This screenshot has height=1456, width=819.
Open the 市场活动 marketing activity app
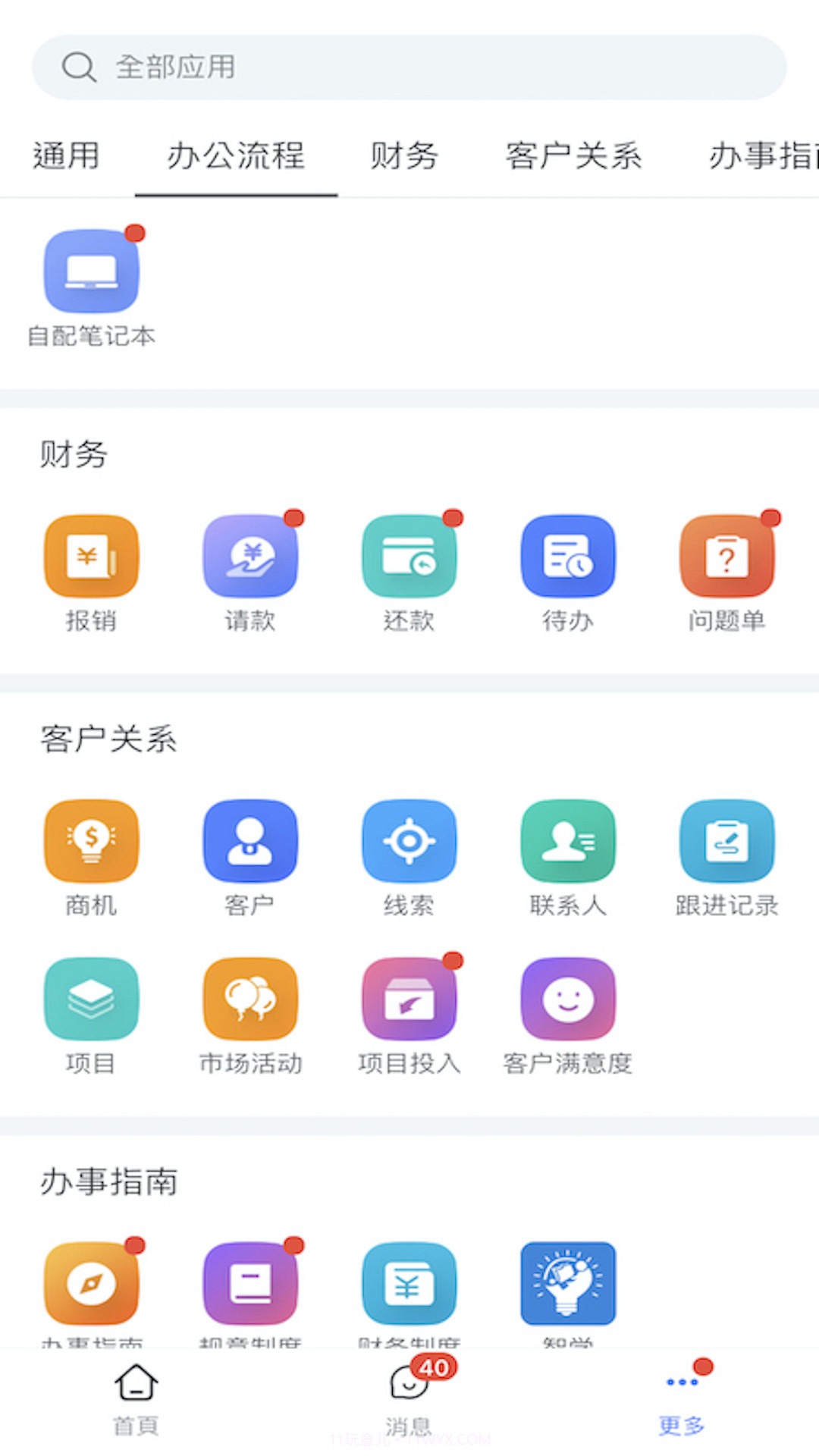(x=250, y=998)
